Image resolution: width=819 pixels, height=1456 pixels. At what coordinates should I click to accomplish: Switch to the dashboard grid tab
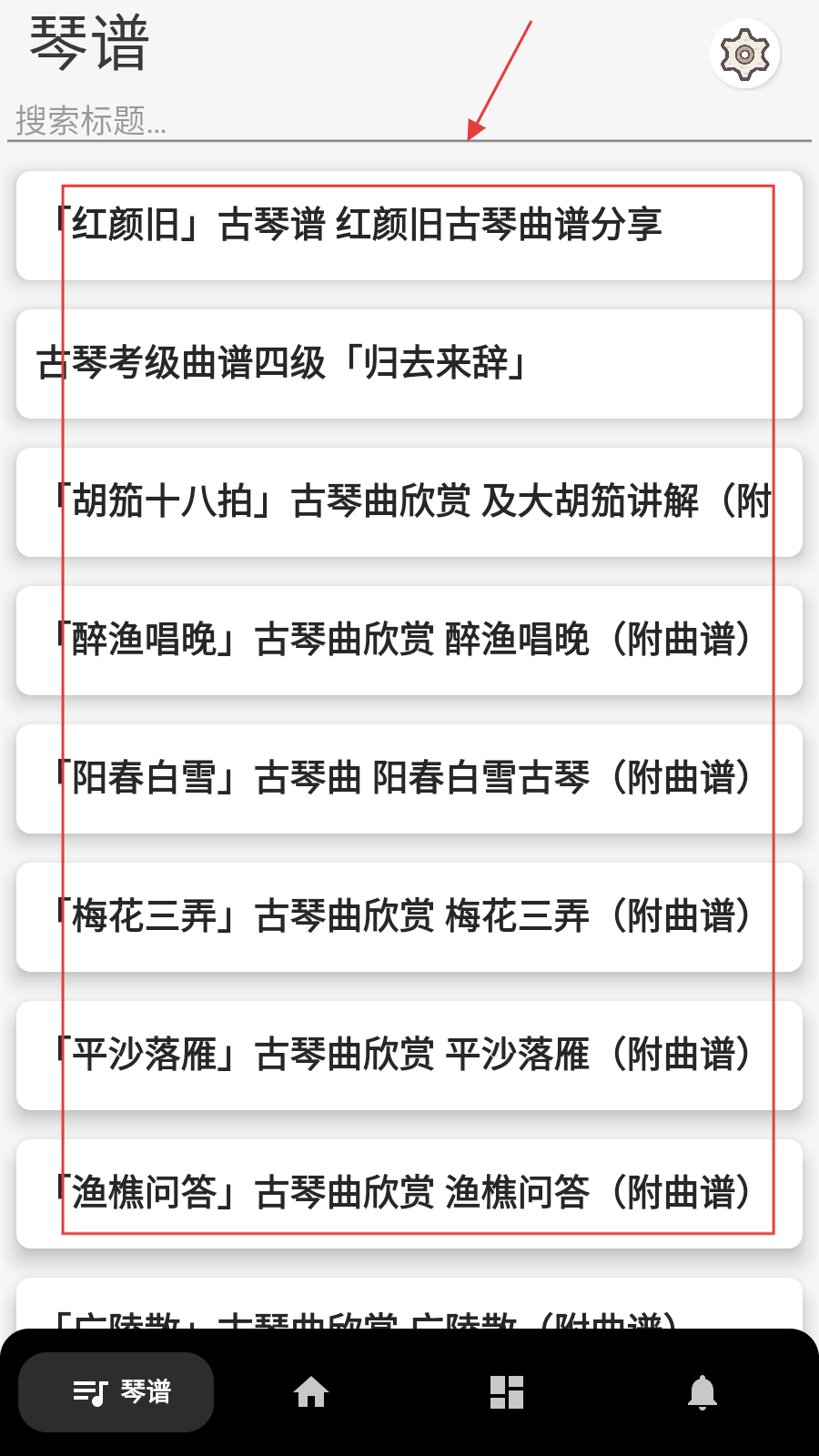[507, 1391]
